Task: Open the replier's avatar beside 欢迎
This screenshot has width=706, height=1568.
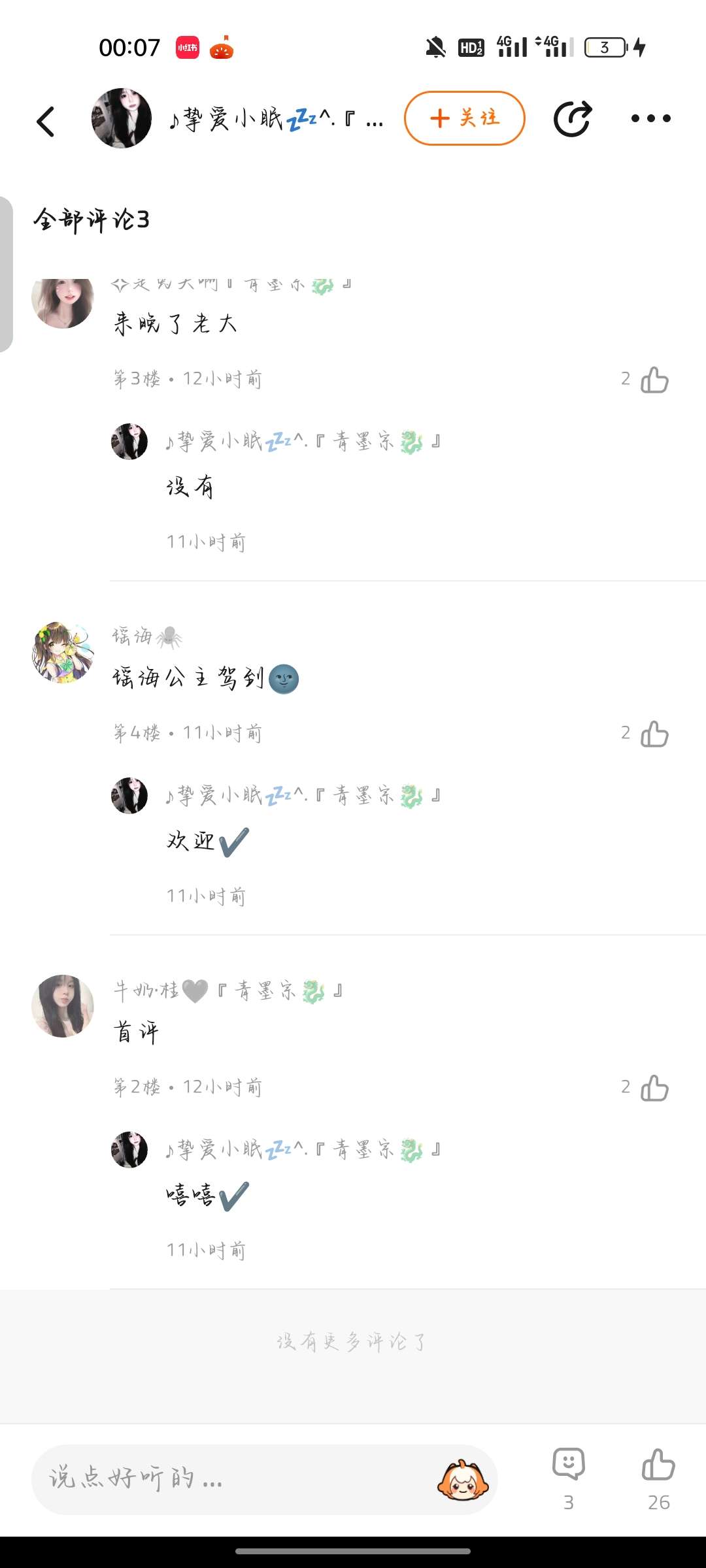Action: pyautogui.click(x=129, y=796)
